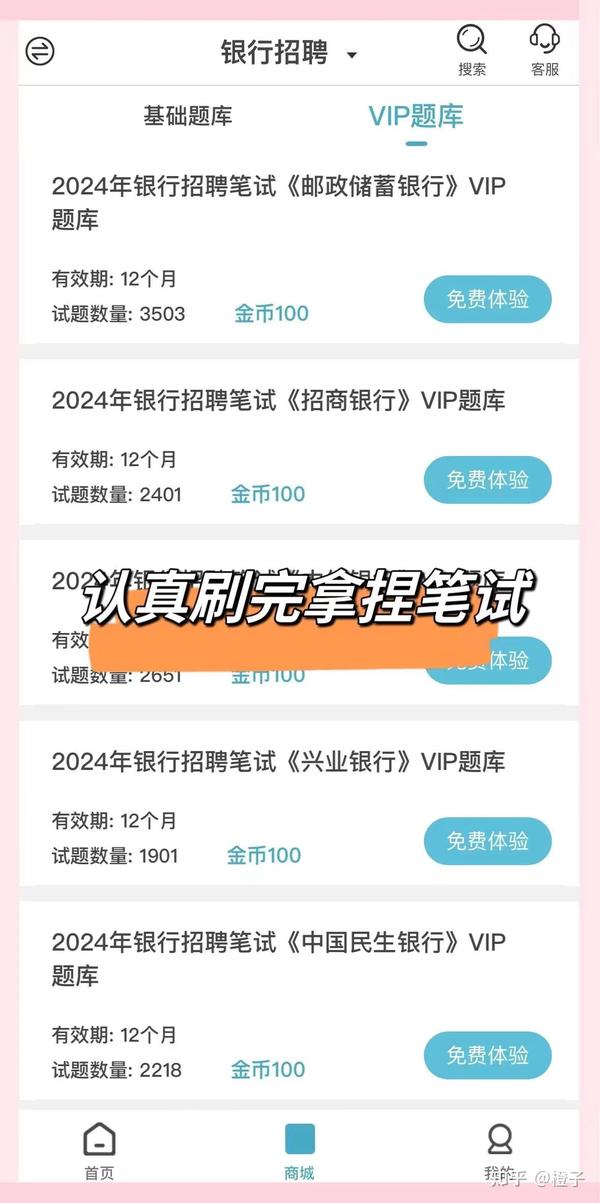The width and height of the screenshot is (600, 1203).
Task: Expand the 银行招聘 category dropdown
Action: point(289,53)
